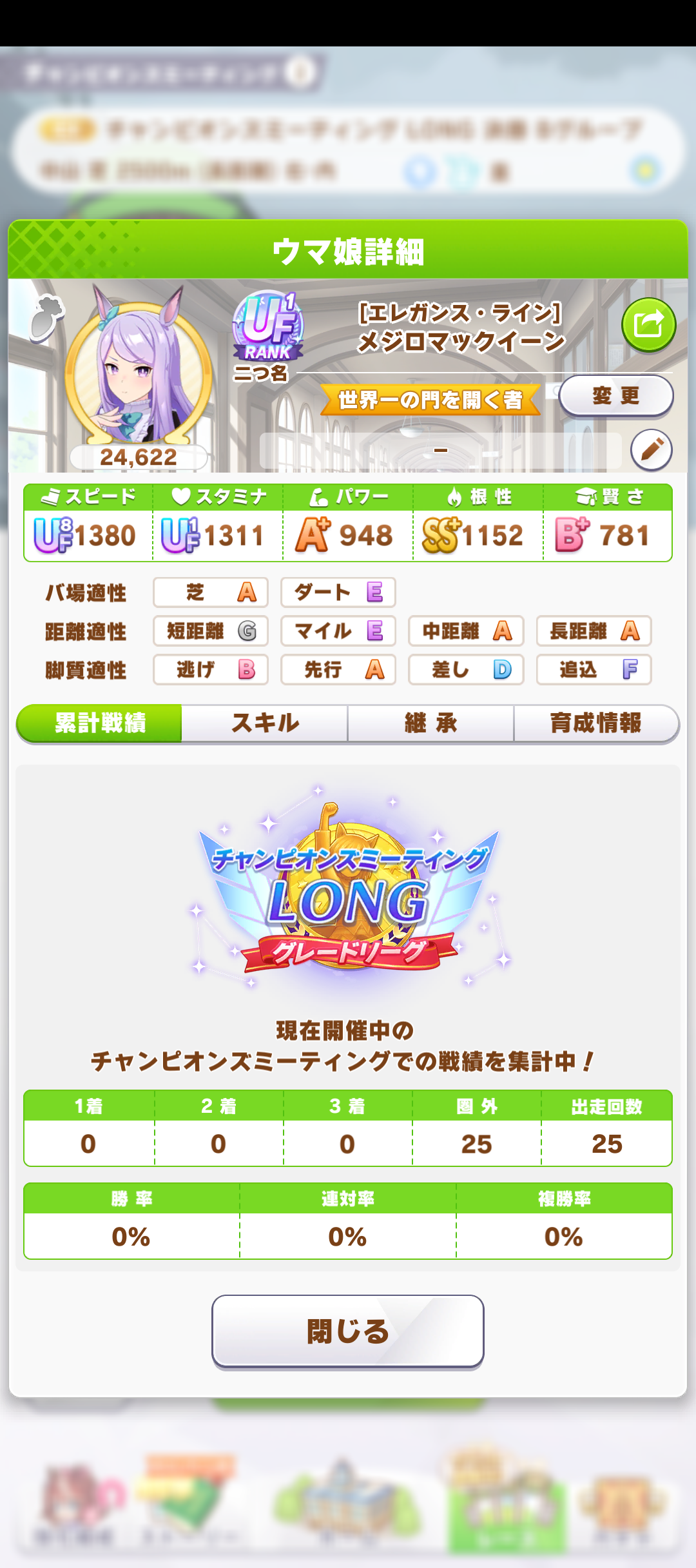696x1568 pixels.
Task: Switch to the スキル tab
Action: (x=265, y=723)
